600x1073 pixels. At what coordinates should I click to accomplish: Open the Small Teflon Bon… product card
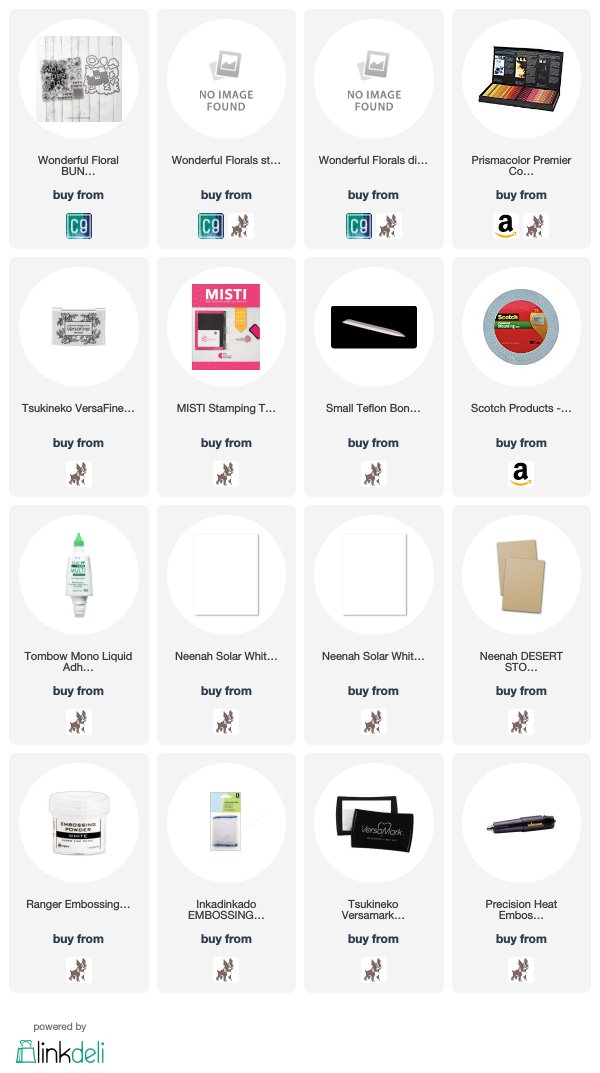374,377
